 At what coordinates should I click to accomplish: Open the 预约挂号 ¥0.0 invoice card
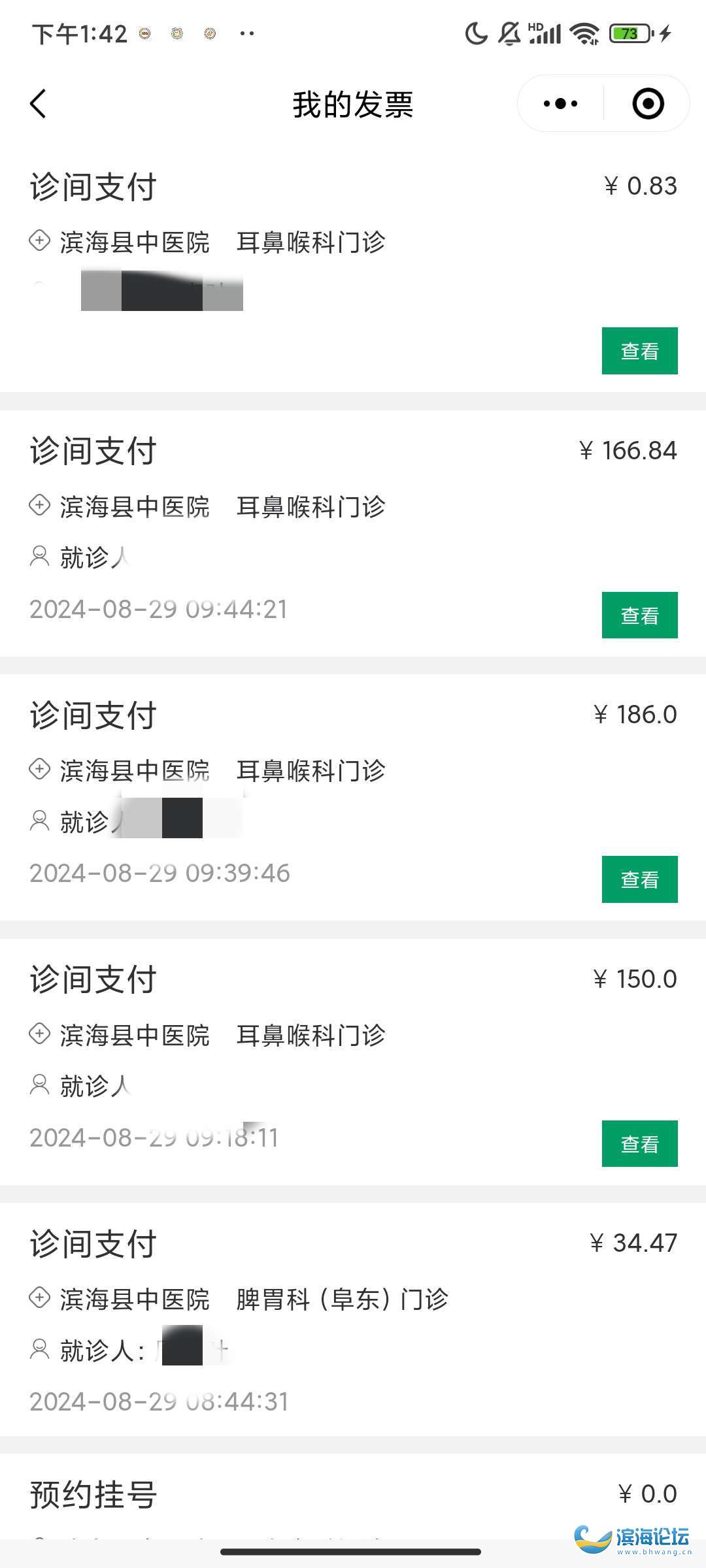click(x=353, y=1497)
